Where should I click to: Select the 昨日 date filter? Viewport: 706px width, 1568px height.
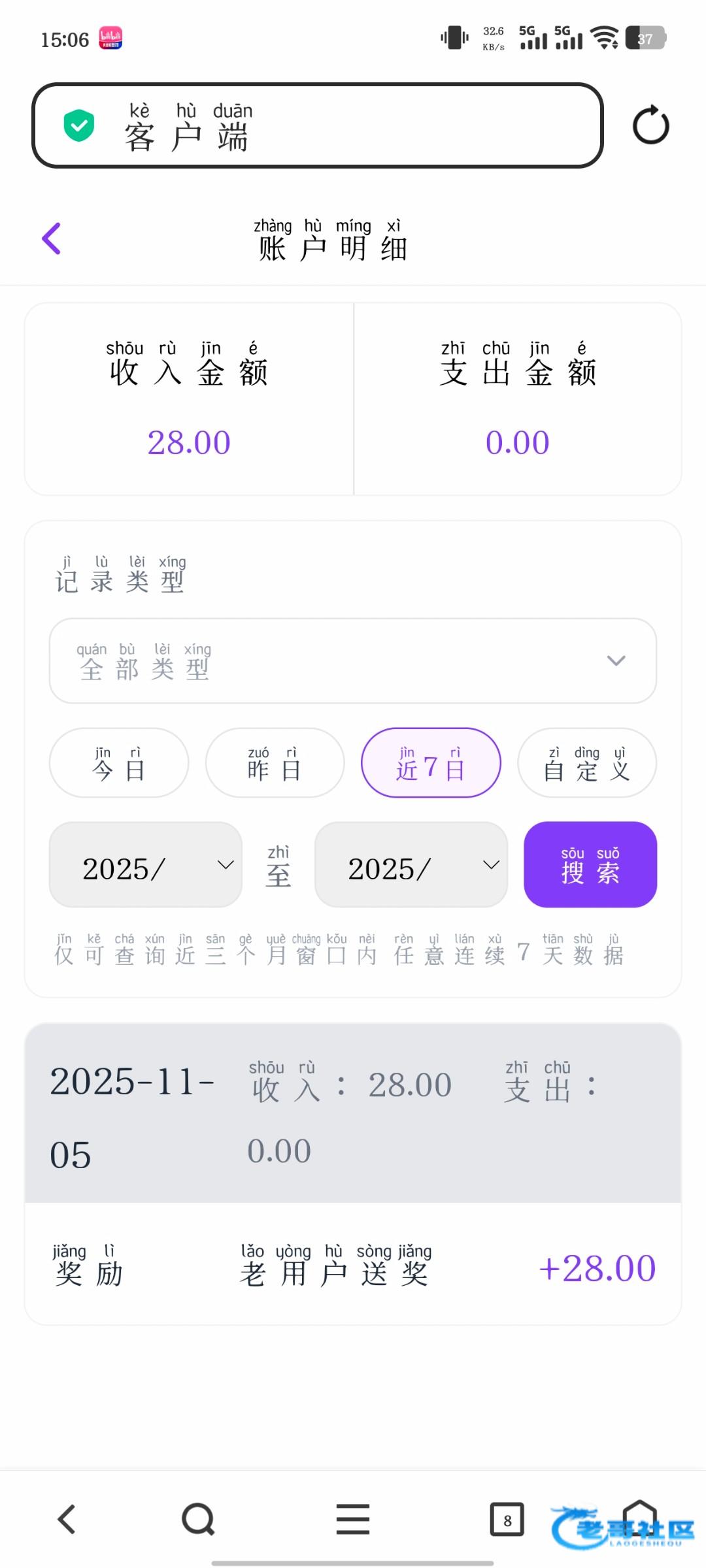click(275, 762)
